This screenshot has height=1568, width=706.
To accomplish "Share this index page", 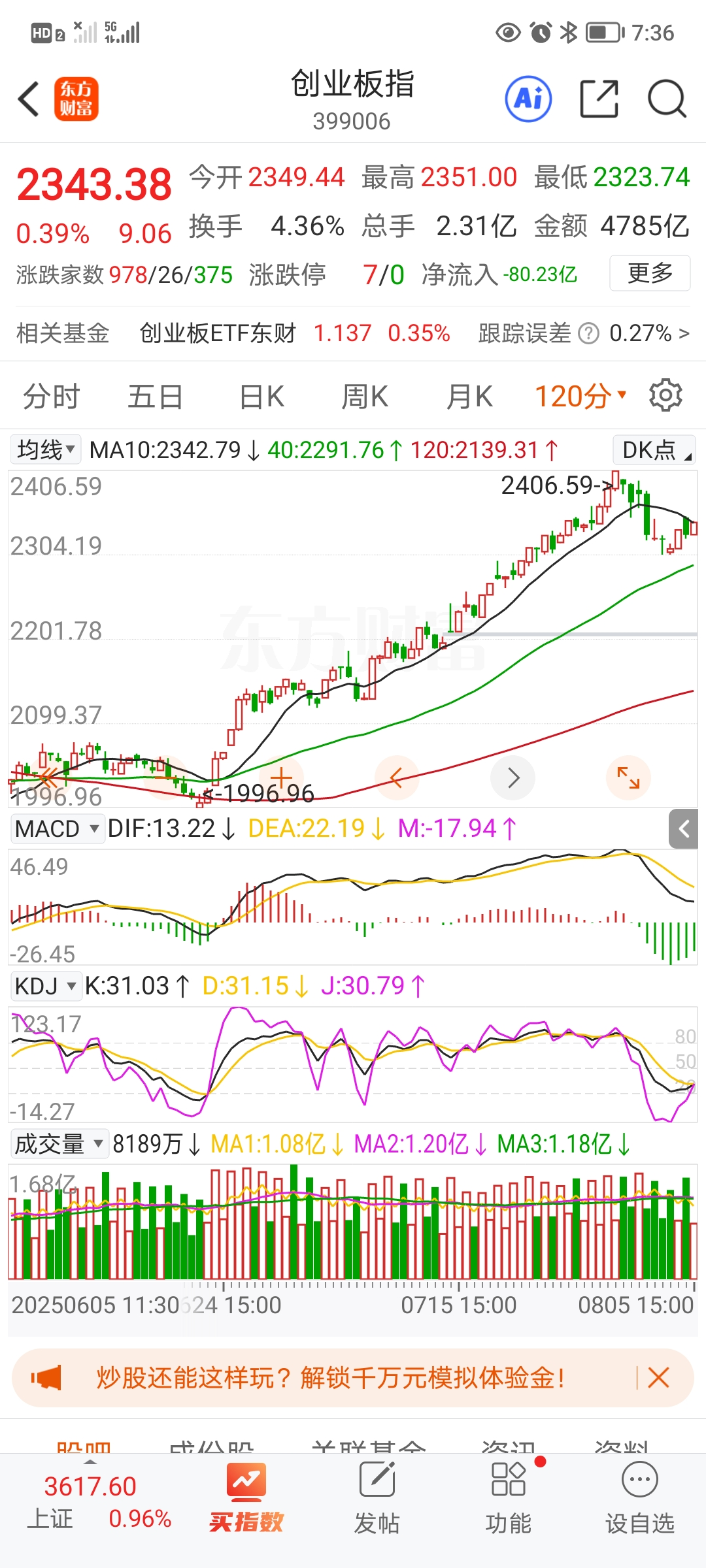I will [599, 99].
